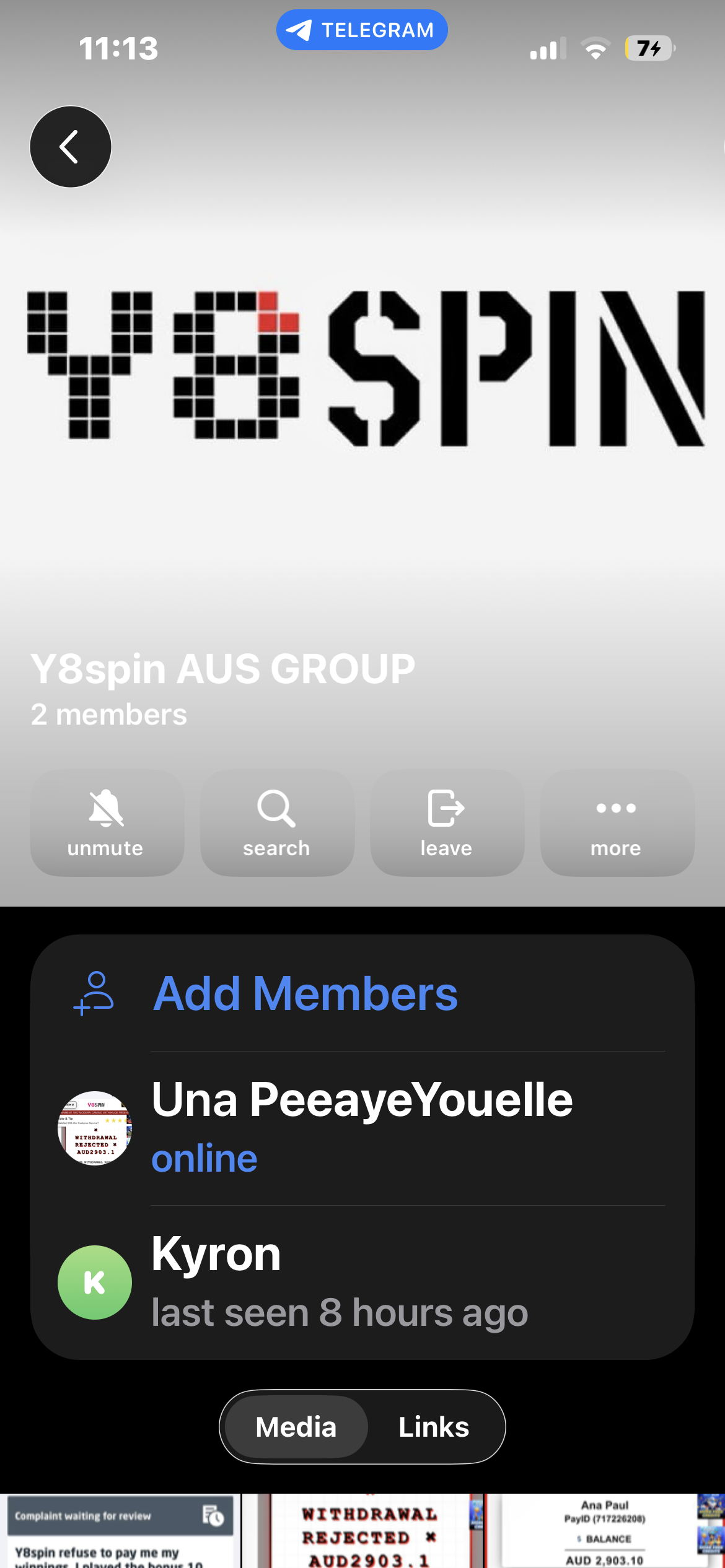
Task: Open the Ana Paul balance media image
Action: [604, 1531]
